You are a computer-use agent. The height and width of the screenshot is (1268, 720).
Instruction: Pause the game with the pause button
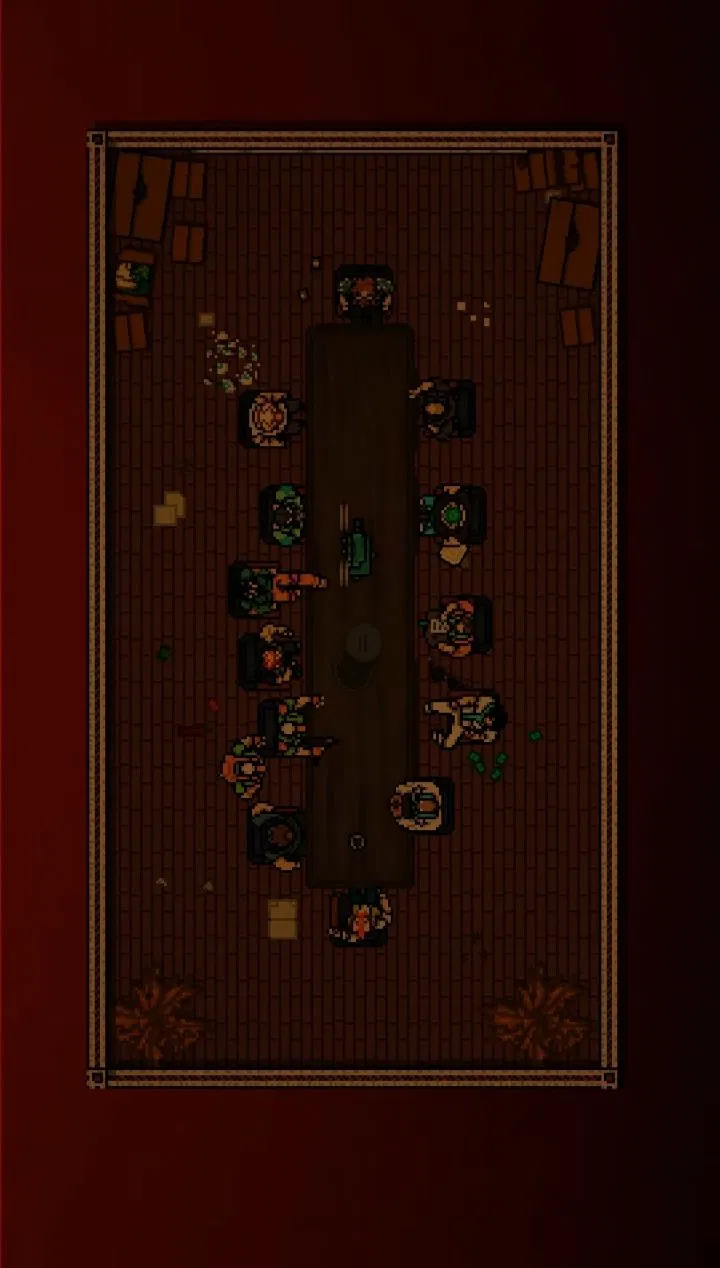click(x=363, y=642)
